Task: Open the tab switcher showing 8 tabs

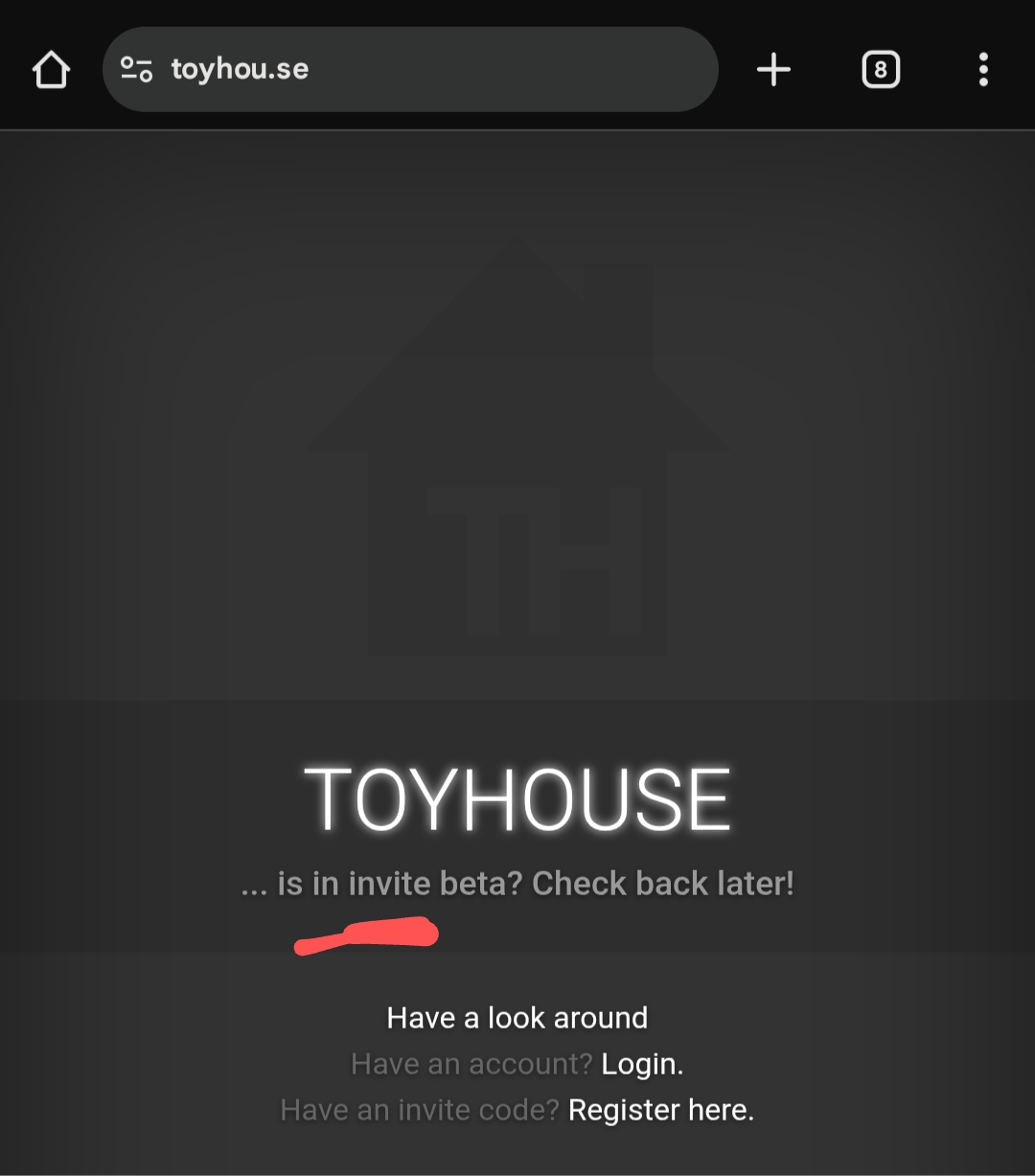Action: tap(881, 70)
